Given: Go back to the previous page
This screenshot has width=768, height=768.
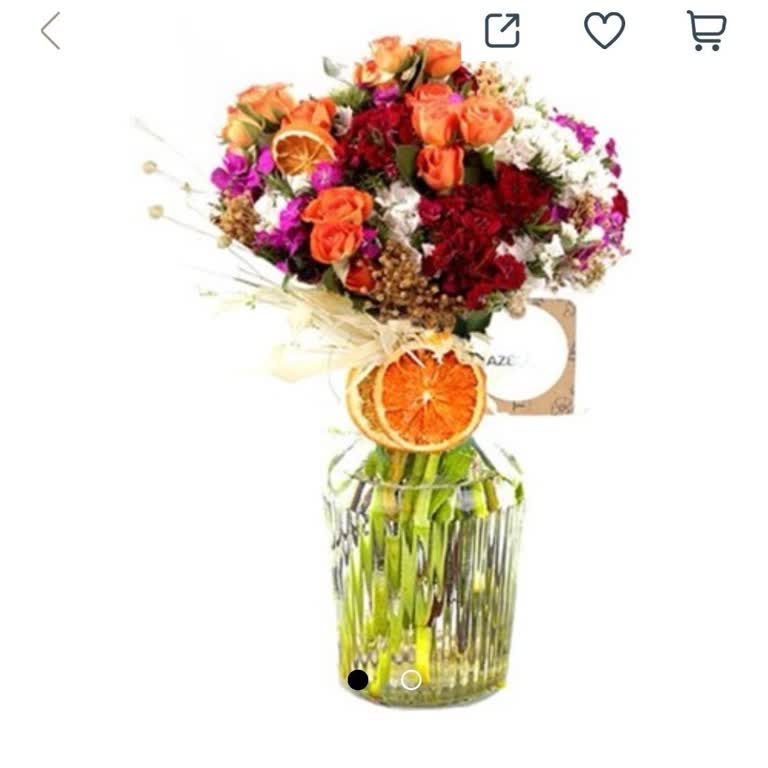Looking at the screenshot, I should pos(50,31).
